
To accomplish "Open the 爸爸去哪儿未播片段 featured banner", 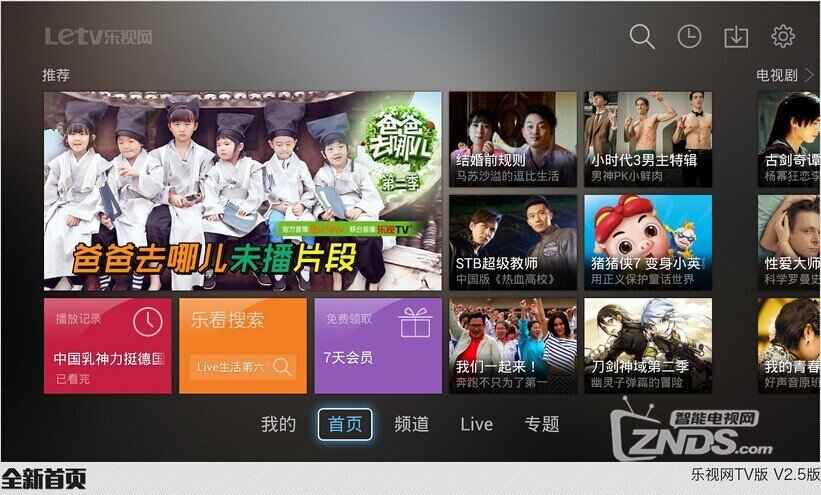I will click(x=243, y=191).
